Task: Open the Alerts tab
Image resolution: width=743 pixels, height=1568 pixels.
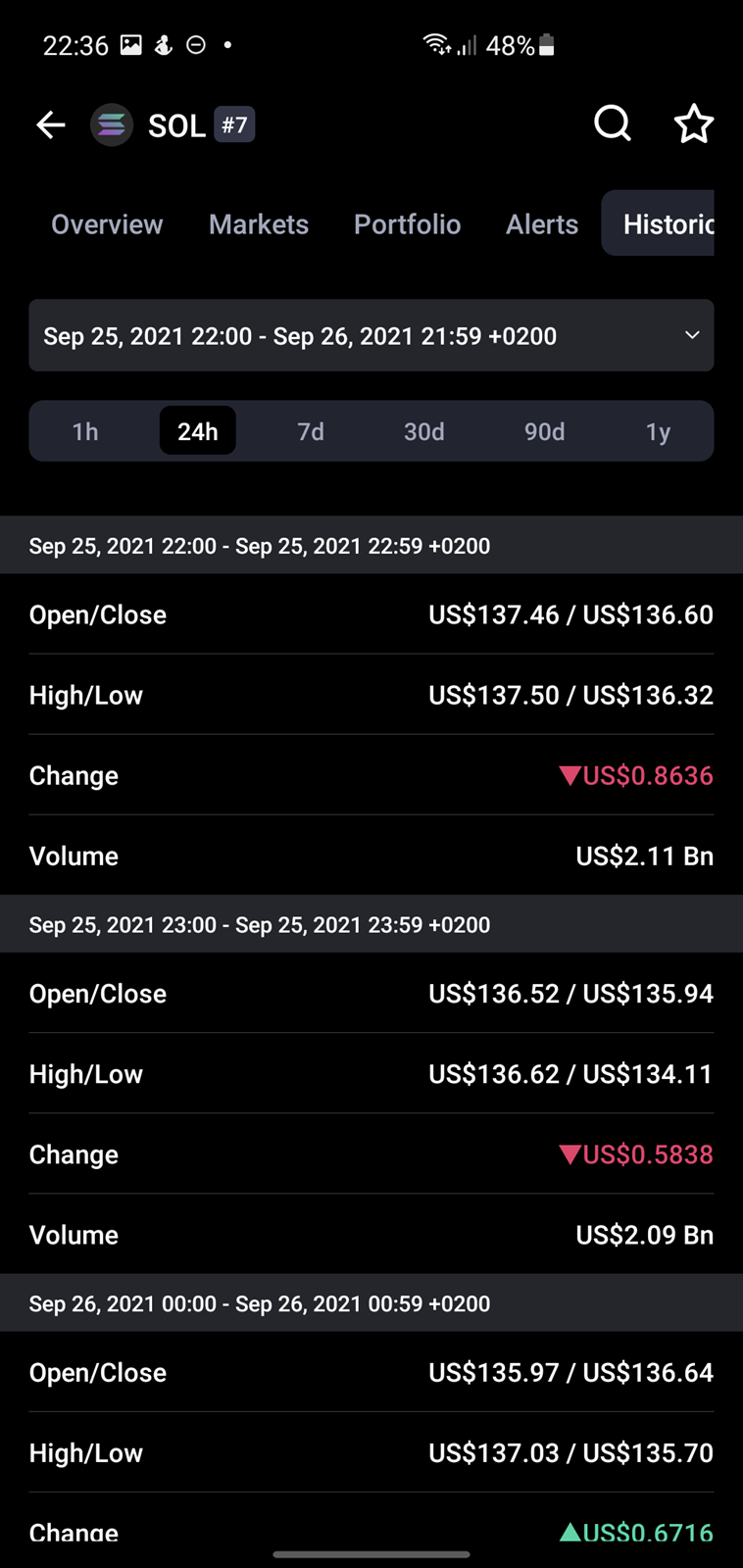Action: (x=542, y=224)
